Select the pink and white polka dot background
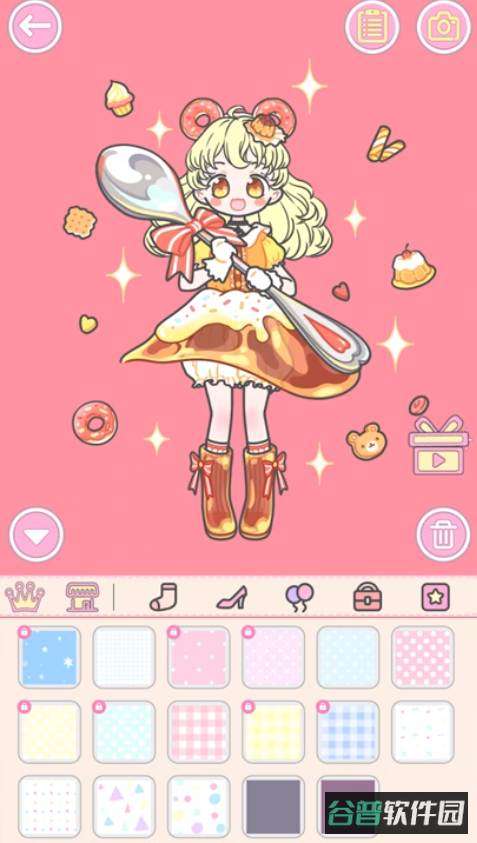477x843 pixels. point(423,657)
